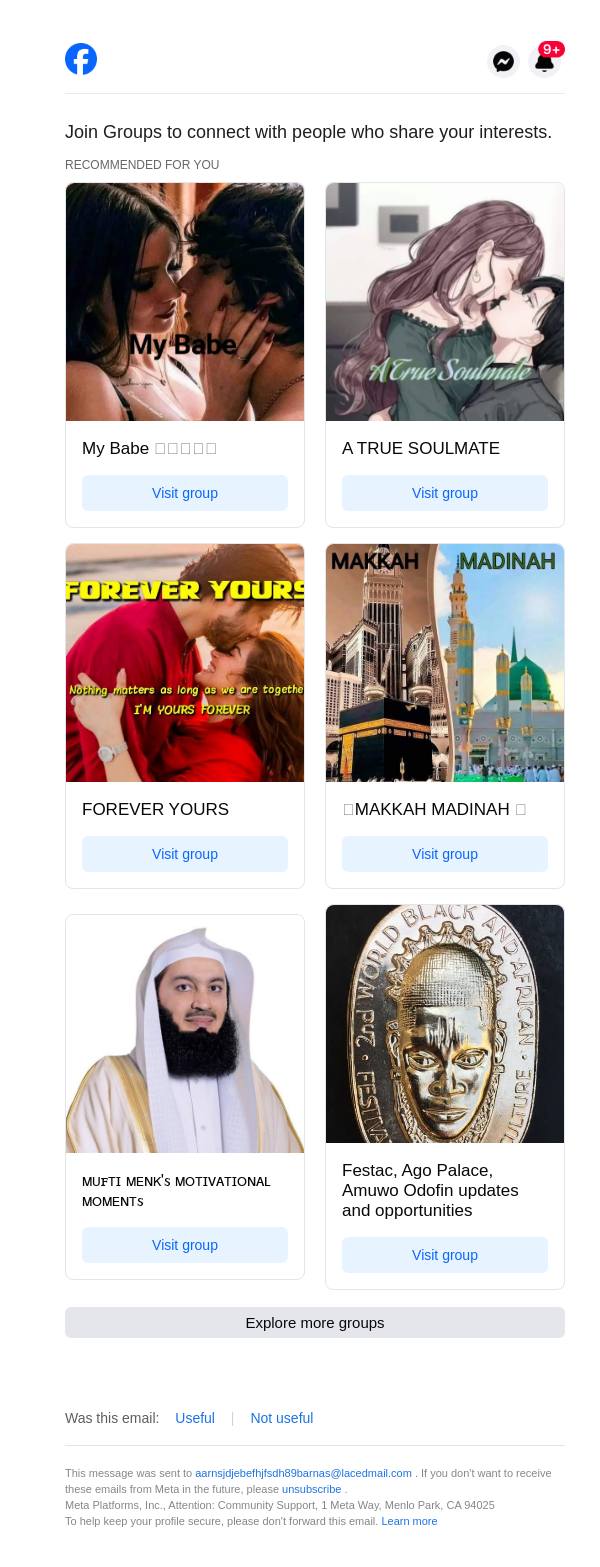Image resolution: width=600 pixels, height=1567 pixels.
Task: Visit the A TRUE SOULMATE group
Action: point(445,493)
